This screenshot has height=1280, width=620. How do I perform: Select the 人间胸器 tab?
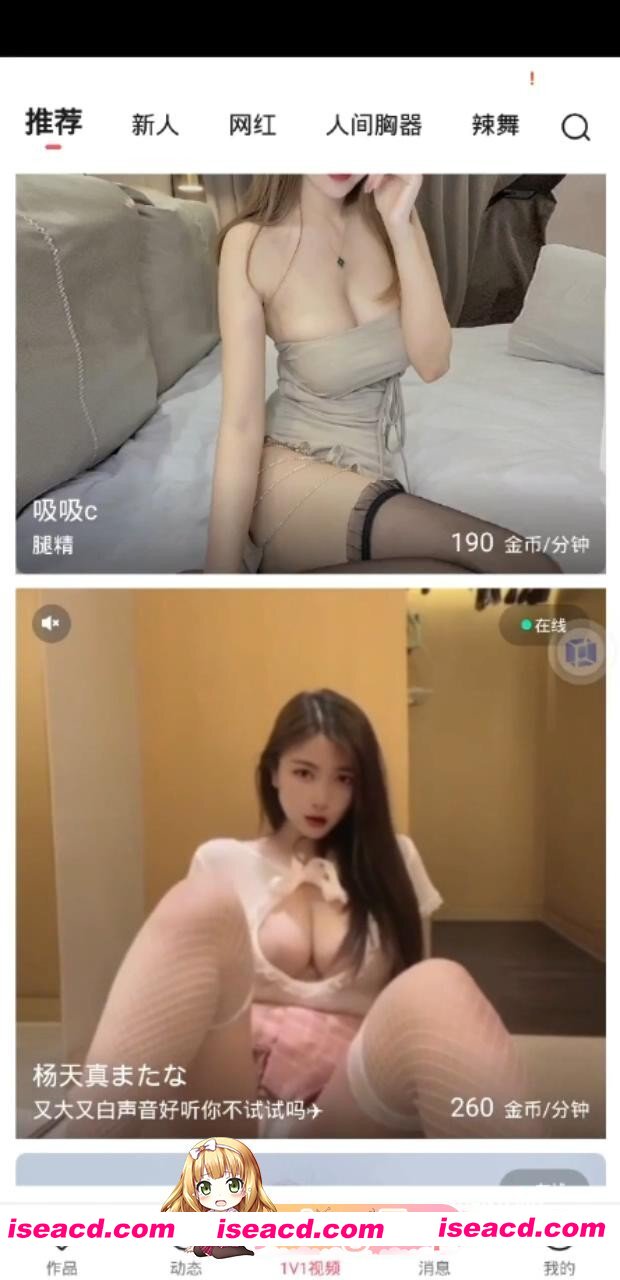[374, 125]
